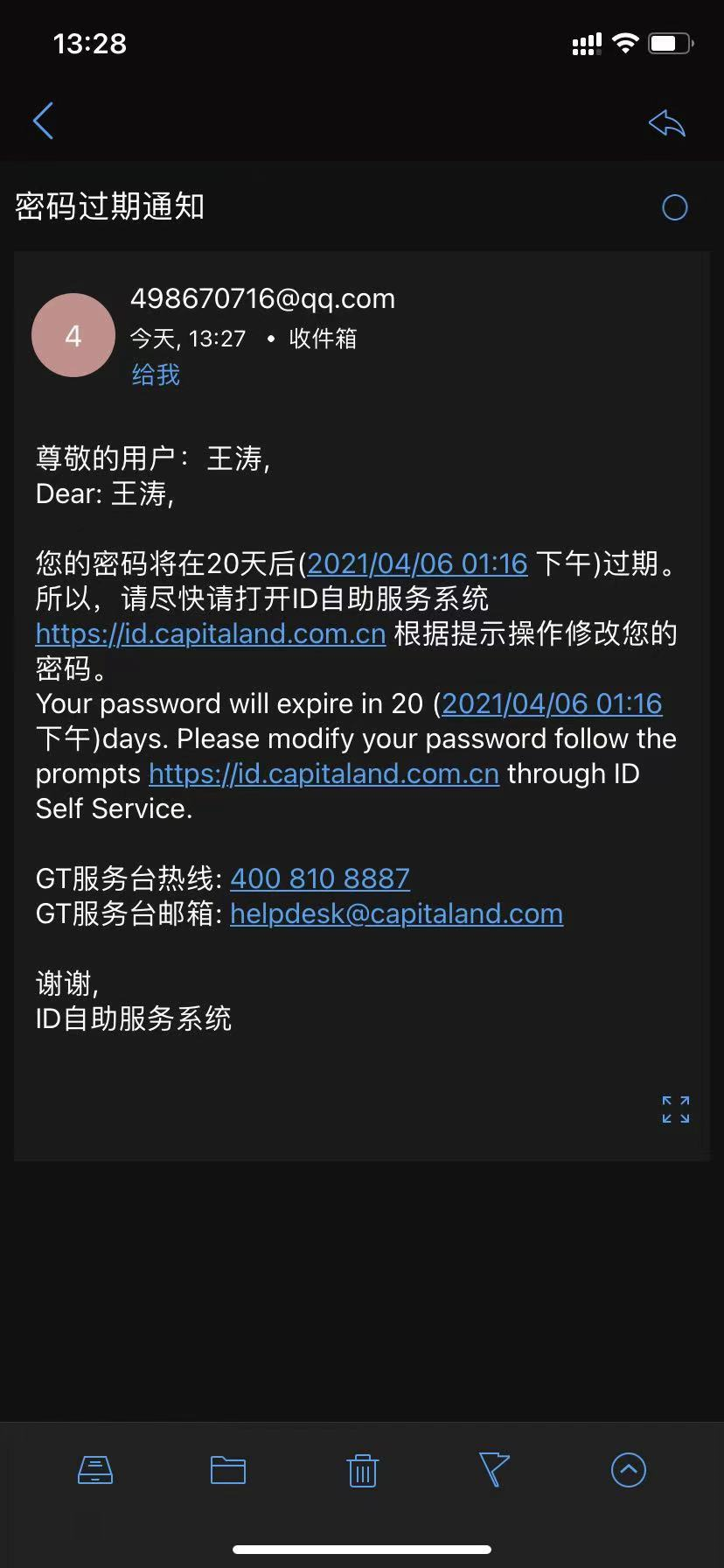Viewport: 724px width, 1568px height.
Task: Delete this email with trash icon
Action: (362, 1470)
